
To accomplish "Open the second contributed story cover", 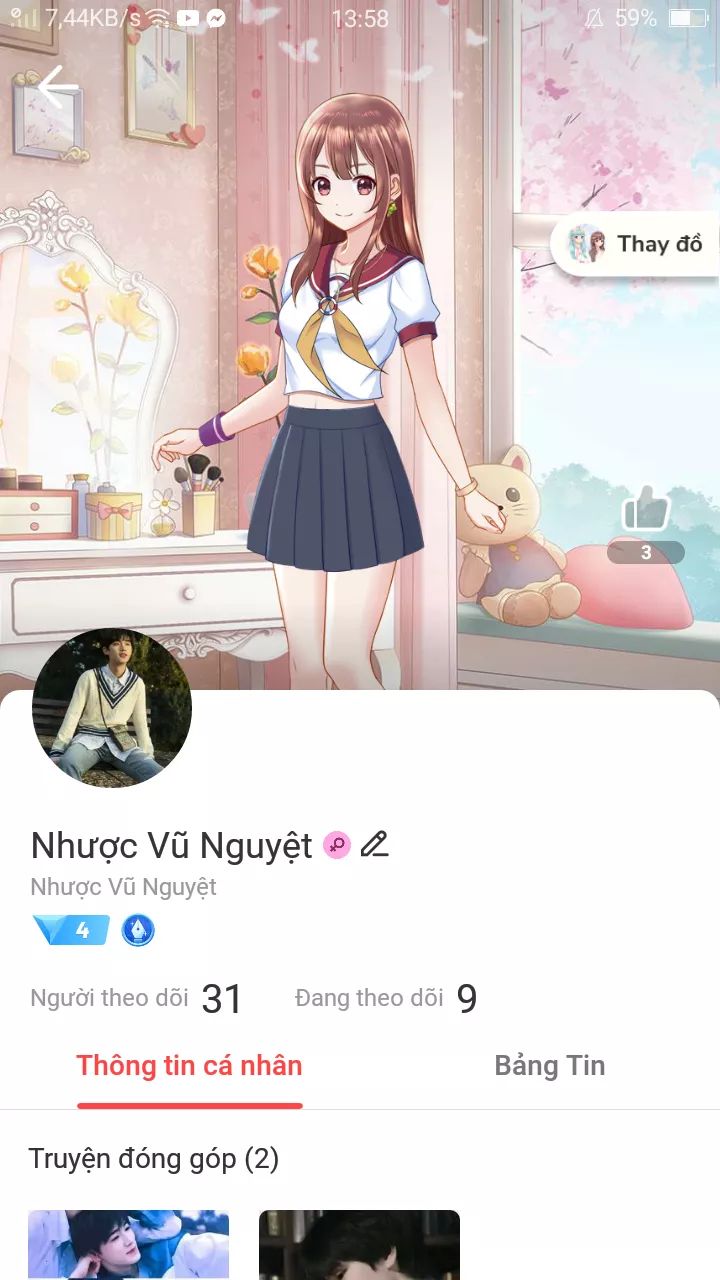I will pos(359,1244).
